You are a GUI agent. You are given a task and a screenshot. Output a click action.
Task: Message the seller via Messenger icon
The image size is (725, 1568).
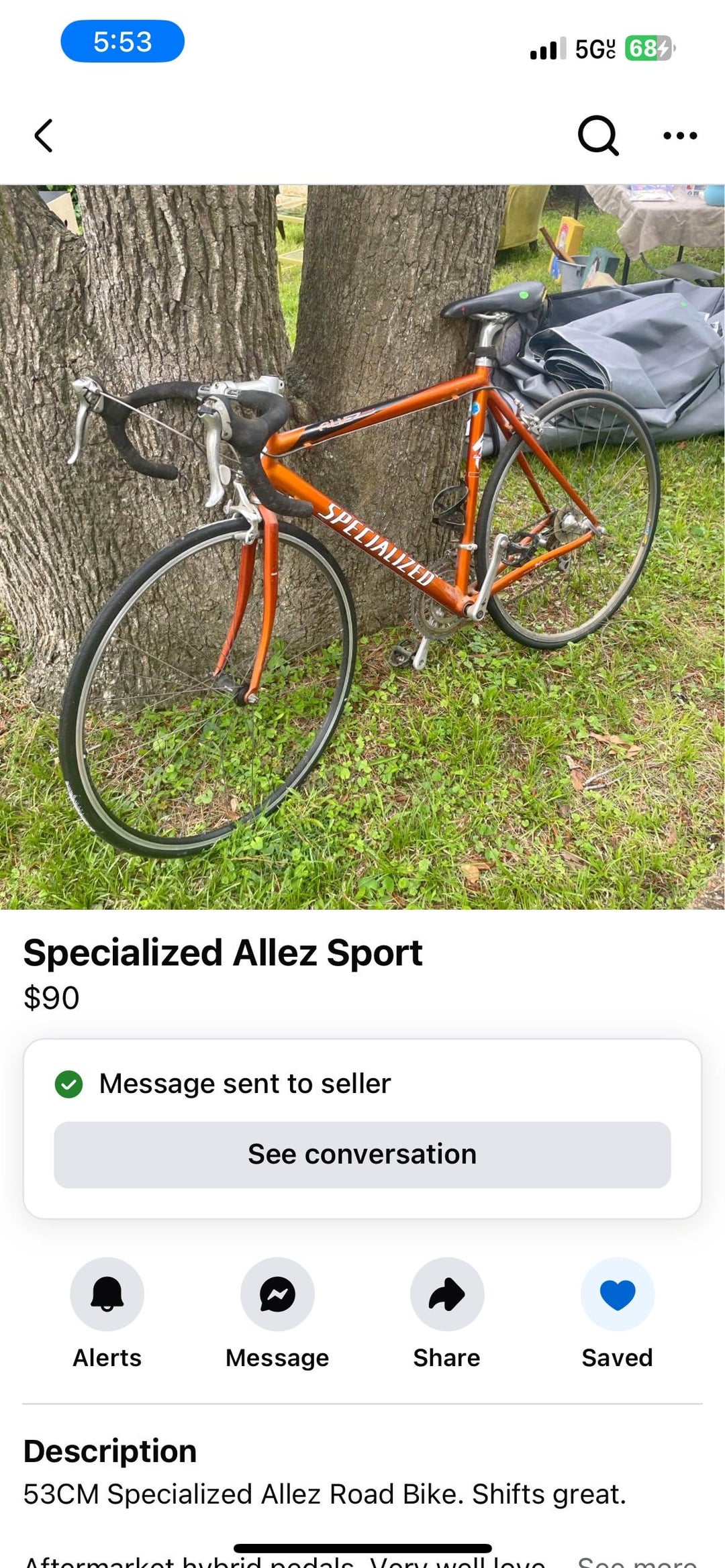click(277, 1294)
